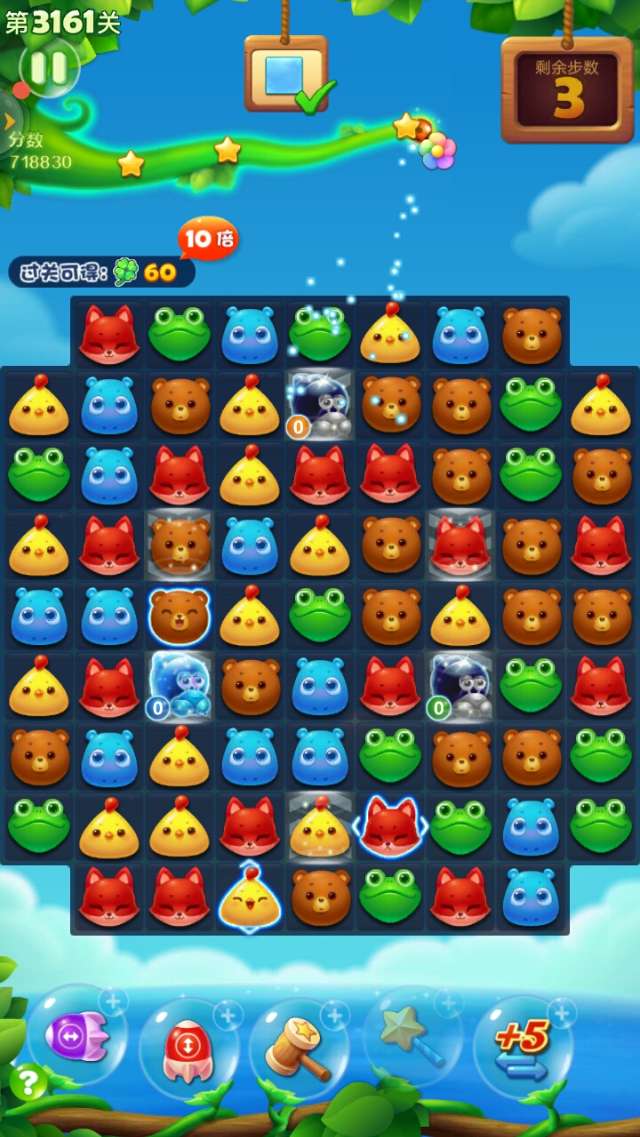
Task: Tap the highlighted red fox tile
Action: [x=390, y=826]
